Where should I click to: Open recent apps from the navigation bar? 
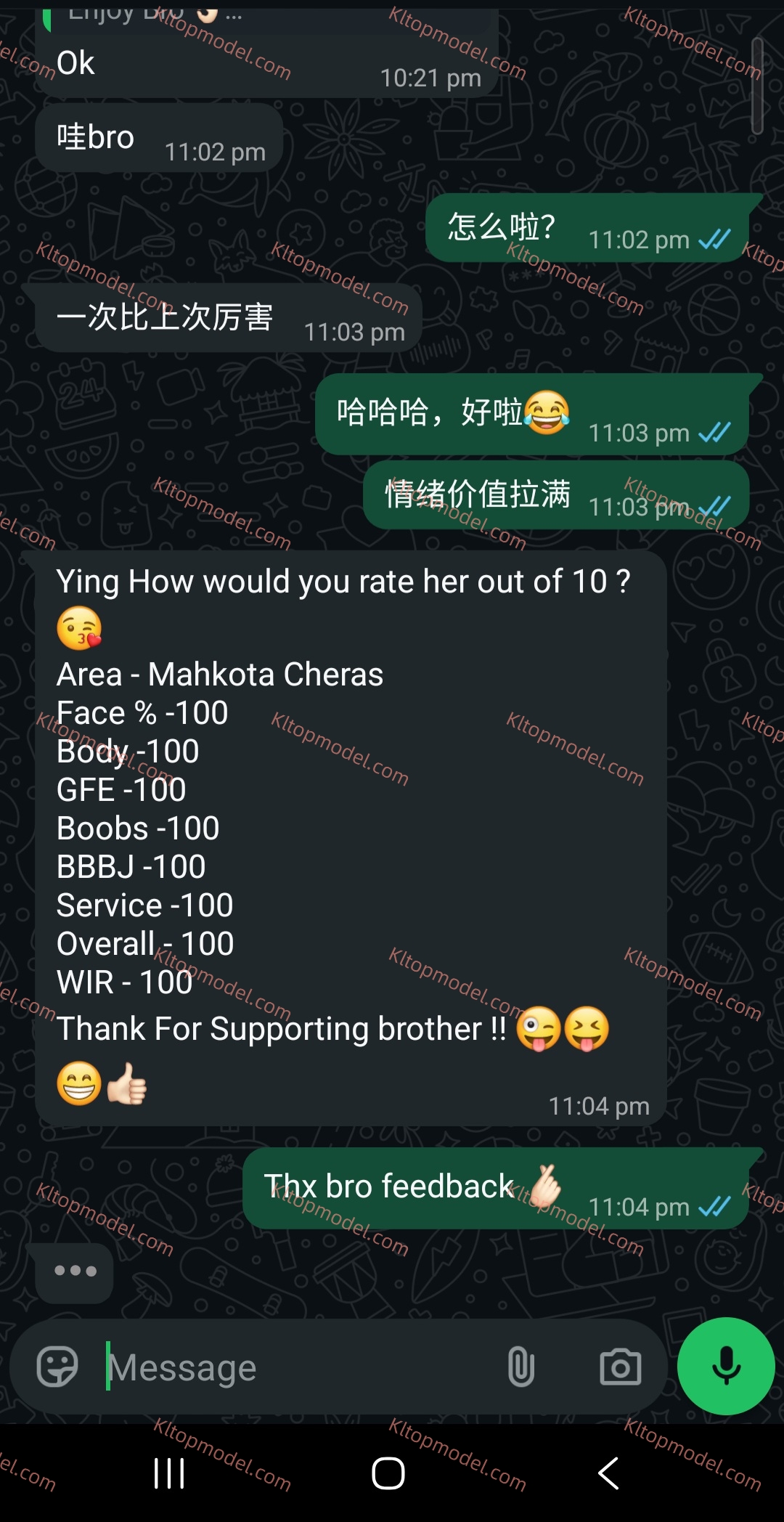point(169,1473)
